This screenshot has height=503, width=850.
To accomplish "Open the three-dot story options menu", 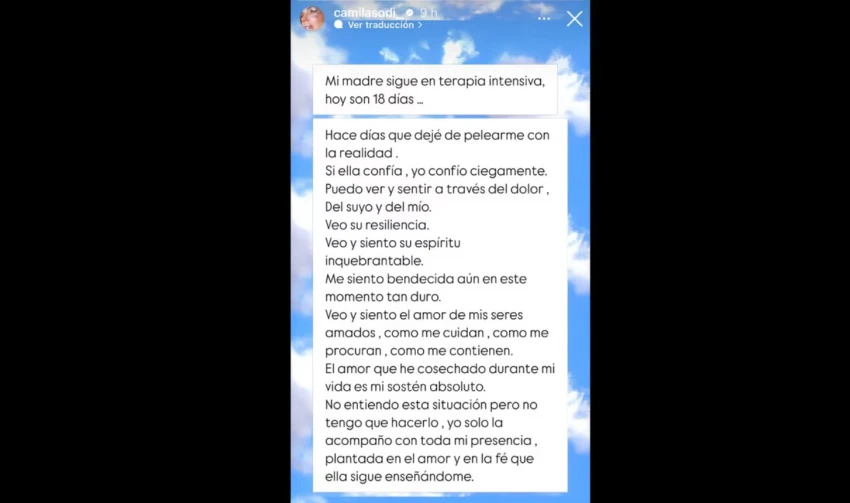I will click(x=544, y=18).
